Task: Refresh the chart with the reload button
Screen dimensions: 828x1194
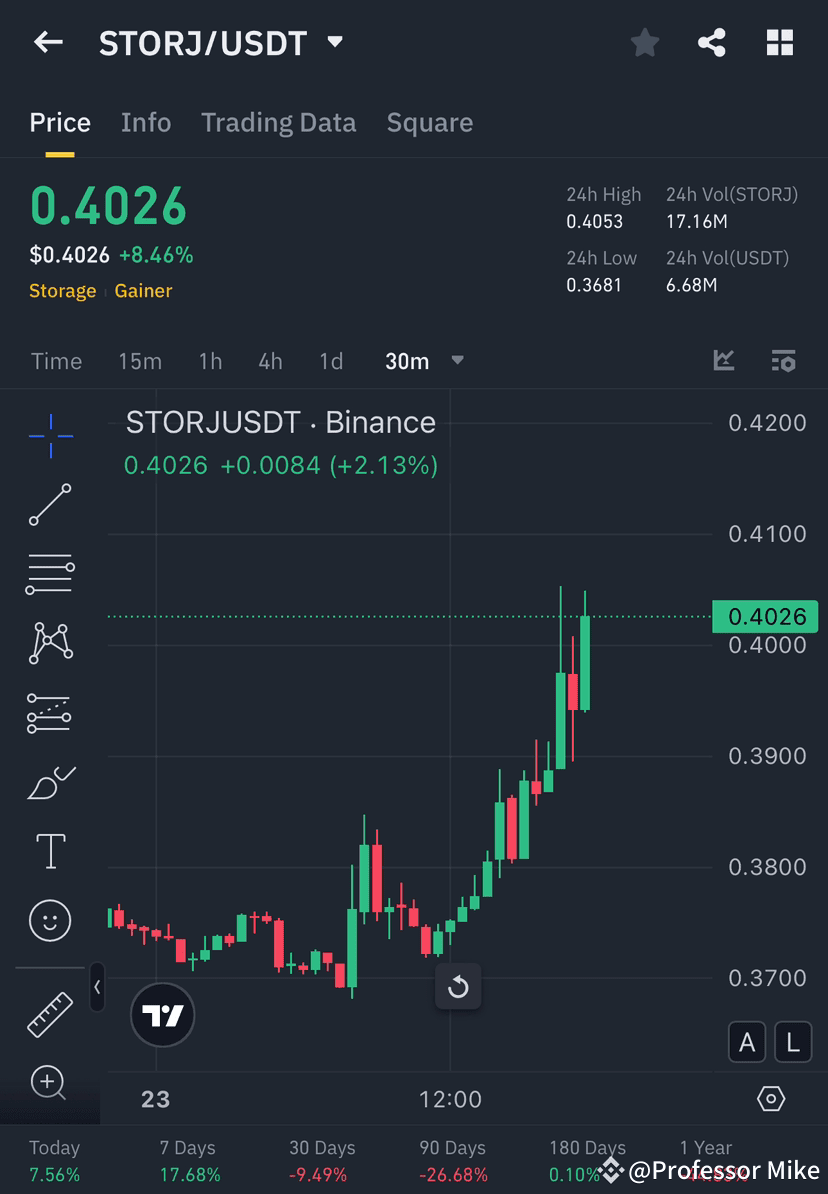Action: click(458, 987)
